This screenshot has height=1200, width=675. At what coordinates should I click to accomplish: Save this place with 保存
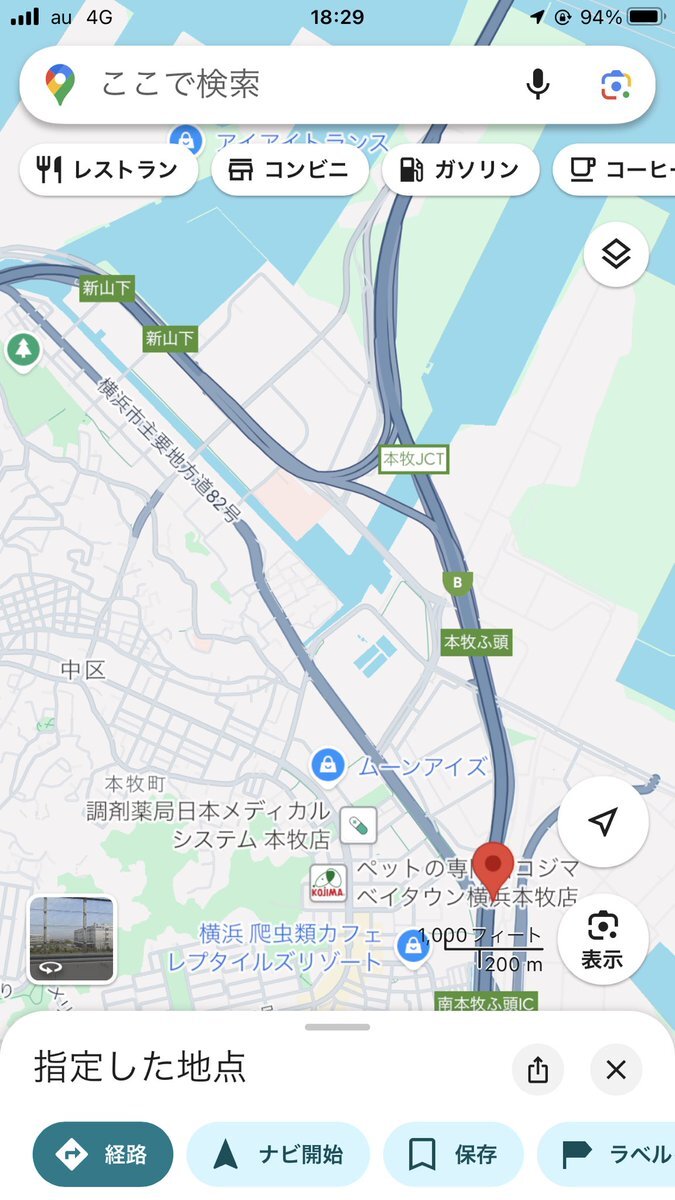pyautogui.click(x=453, y=1154)
